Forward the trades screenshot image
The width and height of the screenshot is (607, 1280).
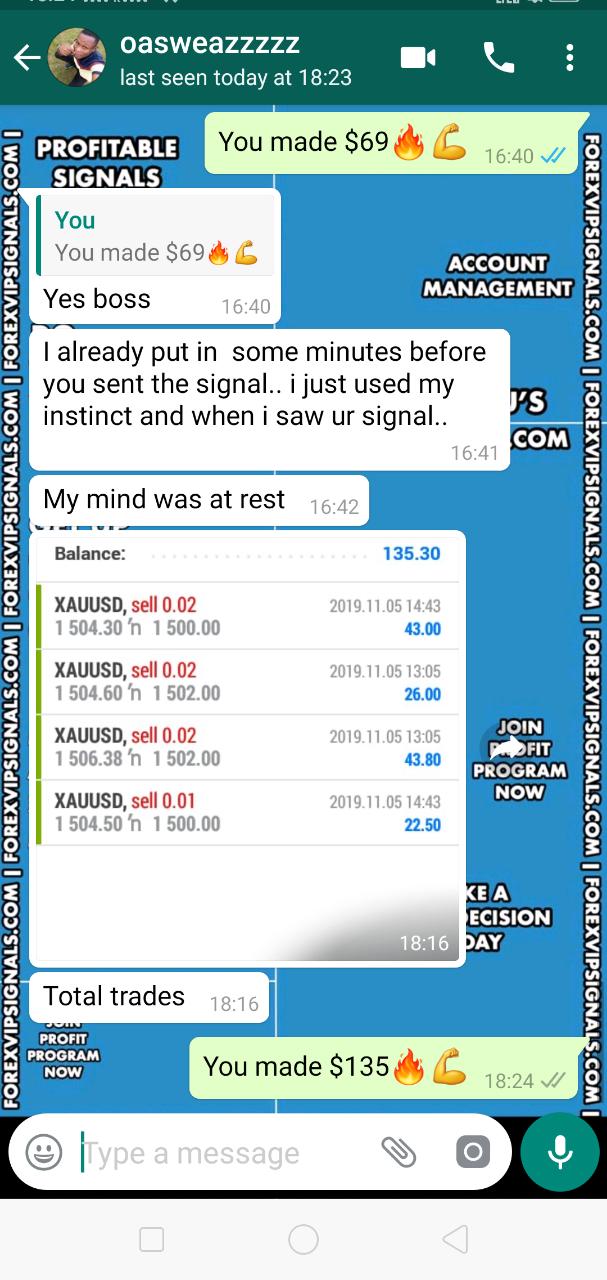512,747
